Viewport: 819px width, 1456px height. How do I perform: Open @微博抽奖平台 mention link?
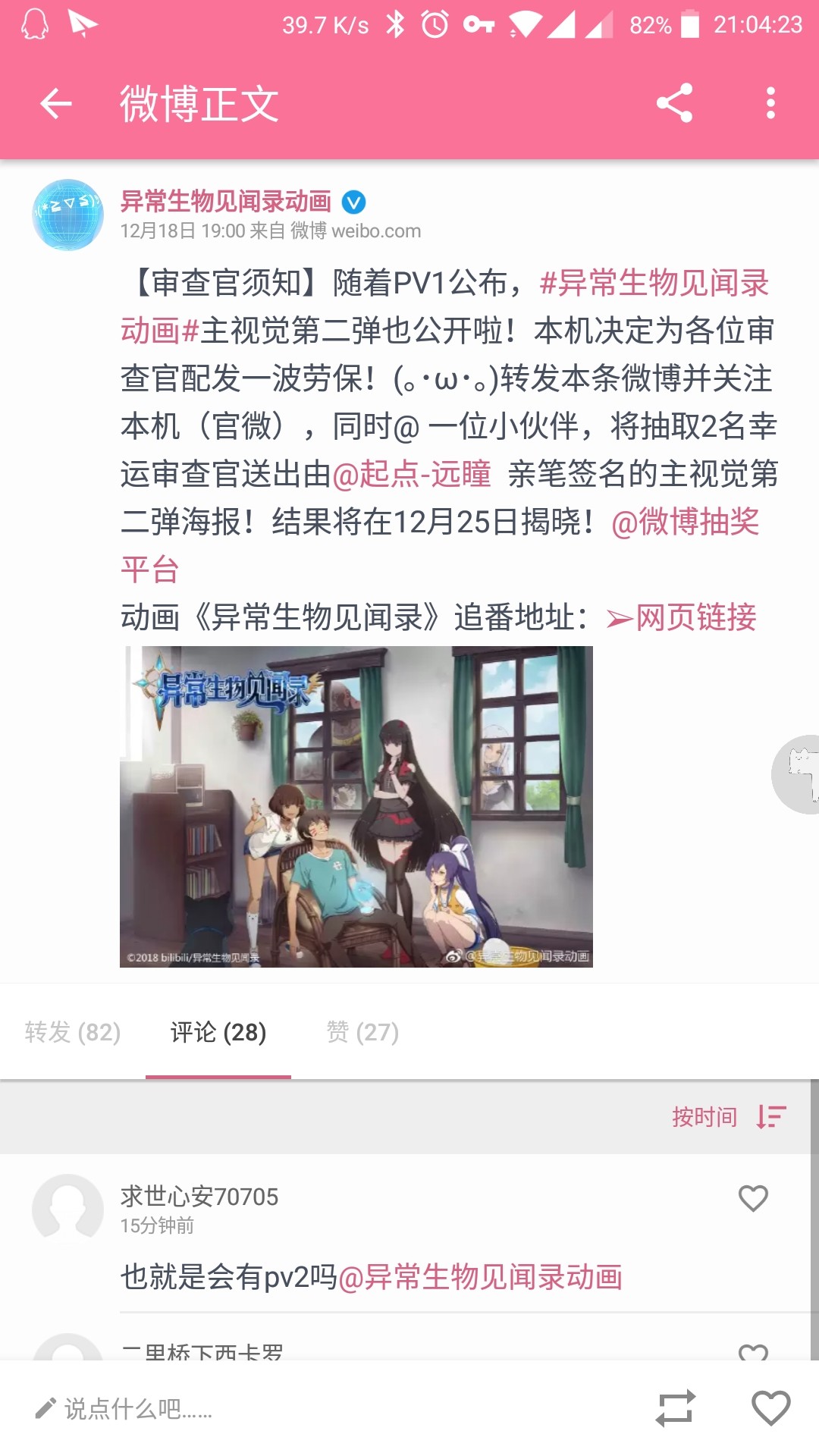pos(685,522)
